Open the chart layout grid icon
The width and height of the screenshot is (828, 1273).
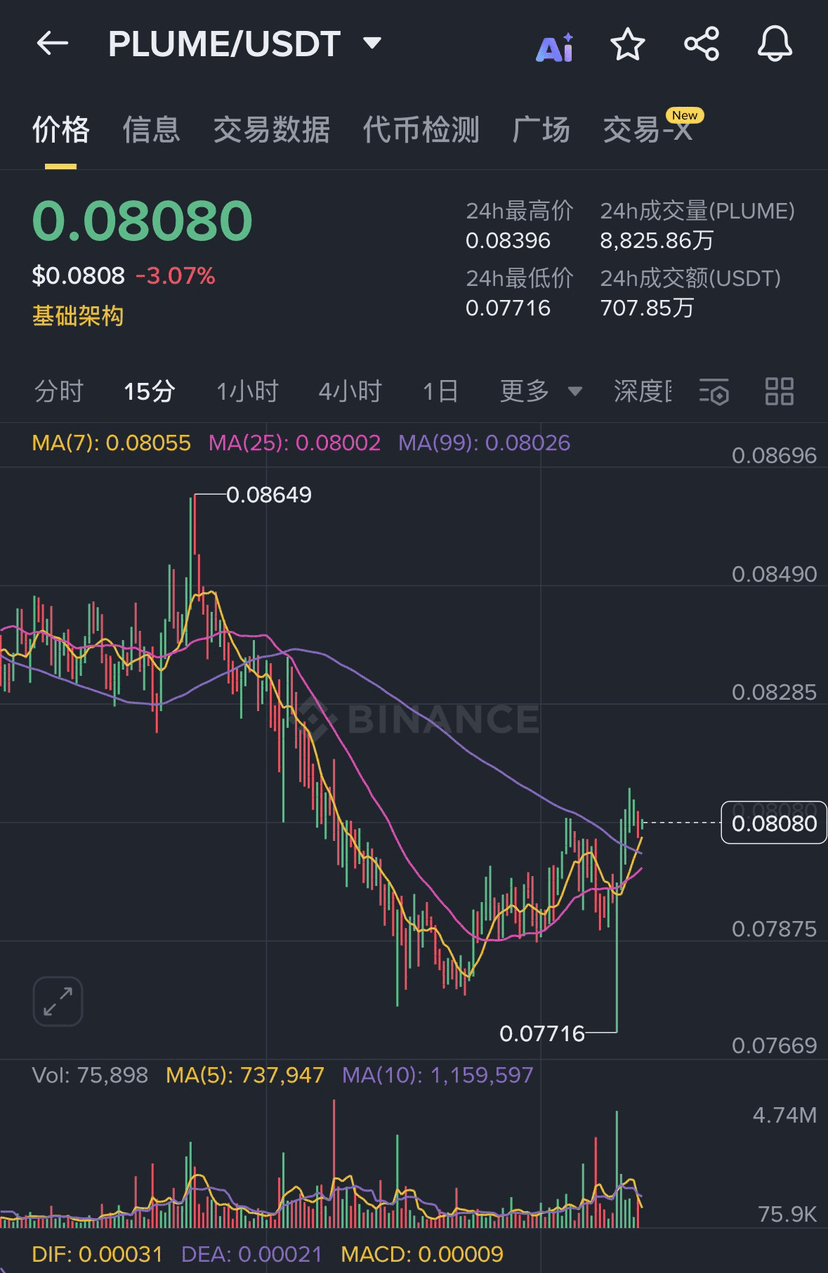779,391
